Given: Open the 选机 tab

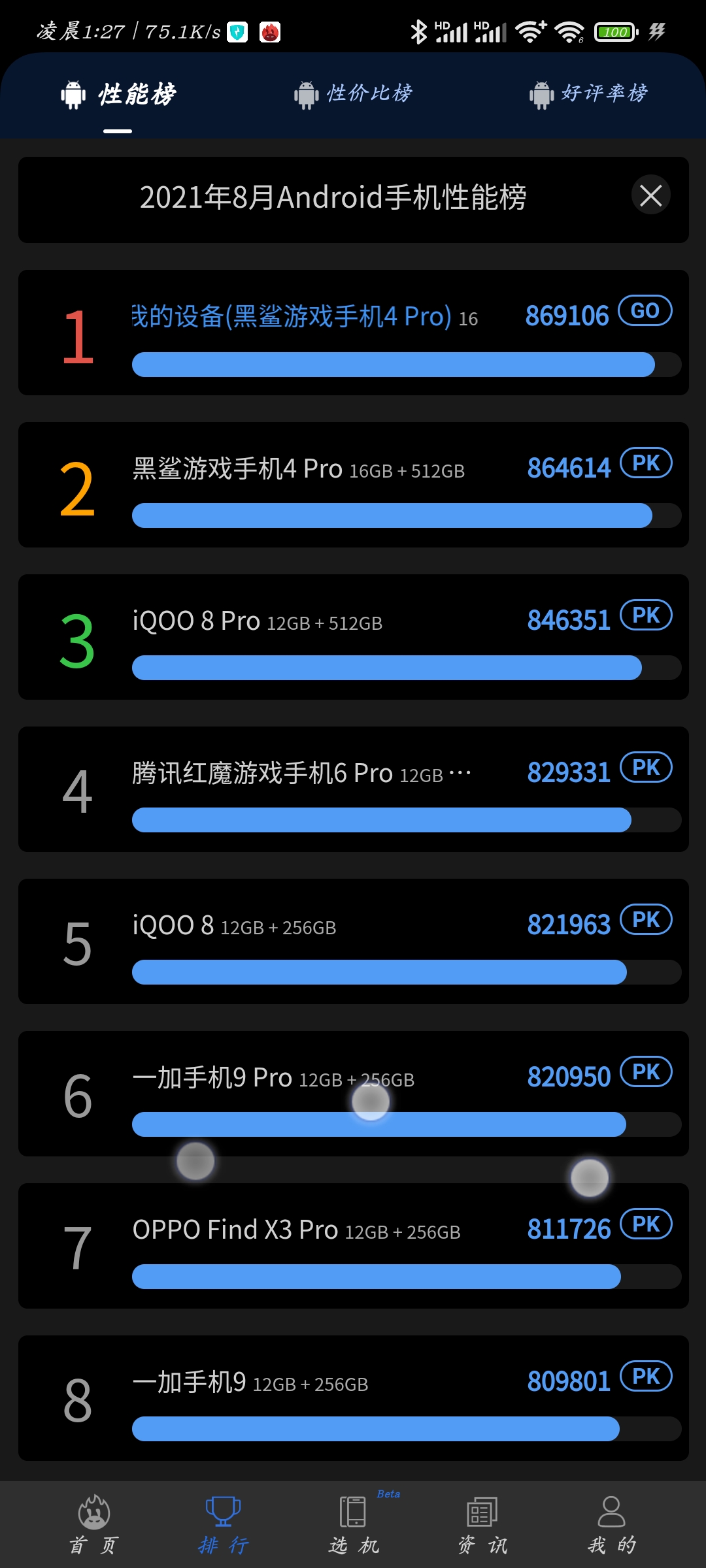Looking at the screenshot, I should click(x=354, y=1525).
